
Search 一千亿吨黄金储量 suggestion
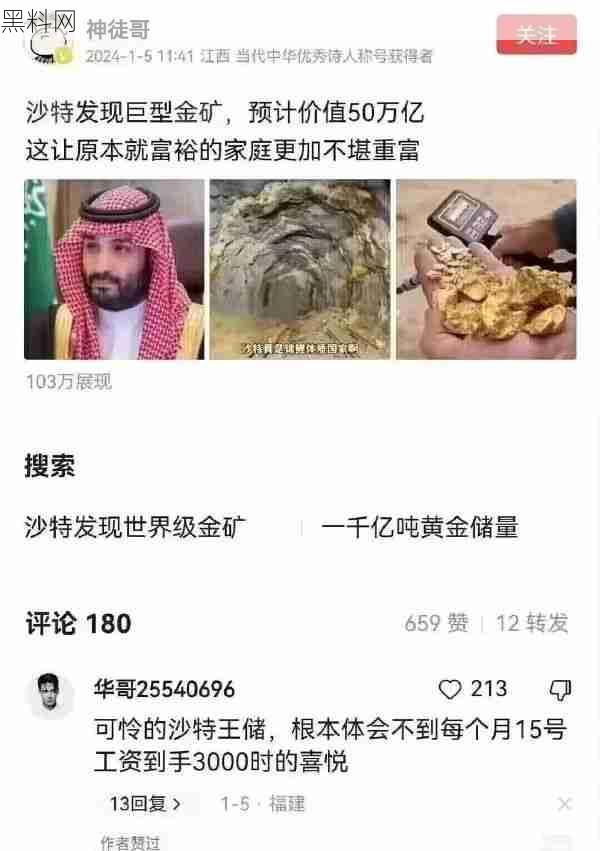tap(419, 527)
